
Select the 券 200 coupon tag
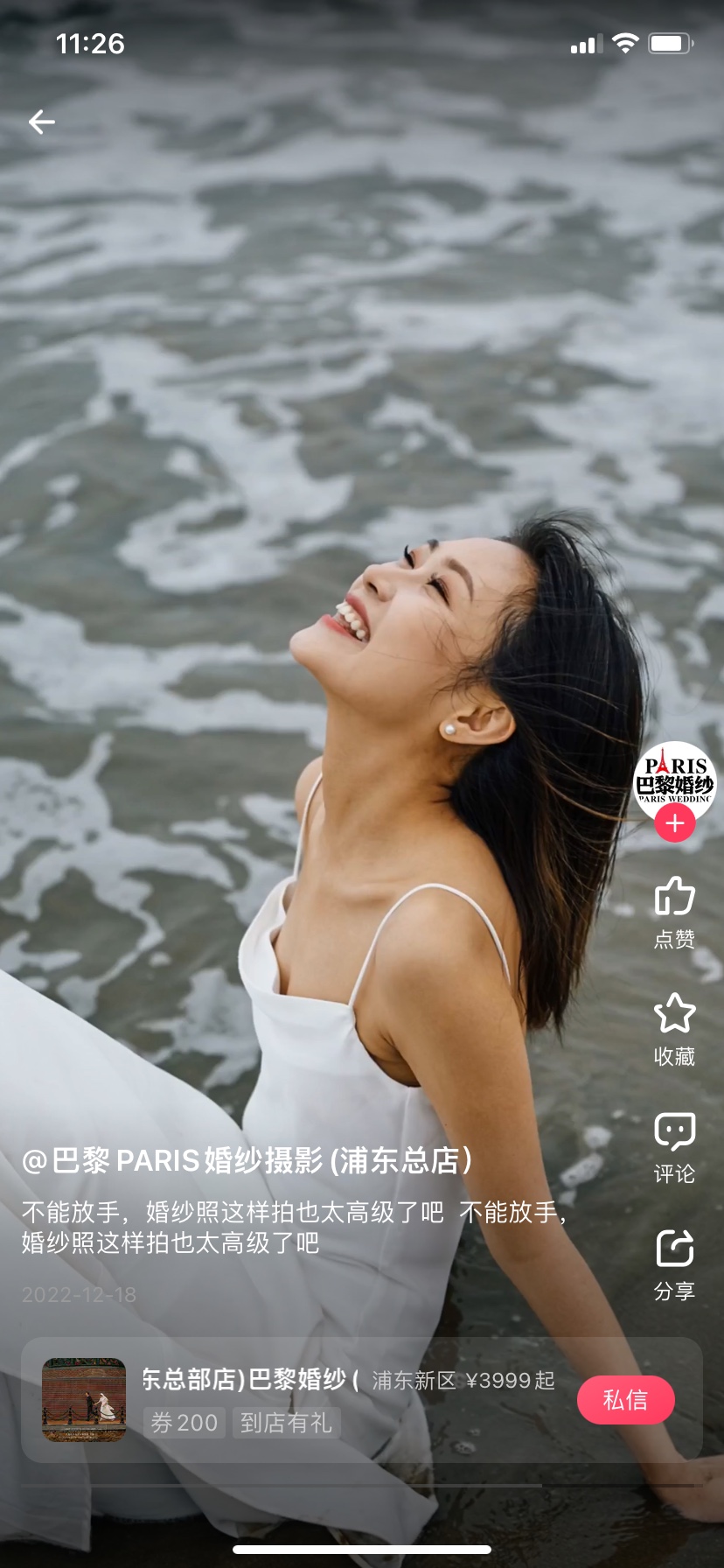pyautogui.click(x=184, y=1423)
